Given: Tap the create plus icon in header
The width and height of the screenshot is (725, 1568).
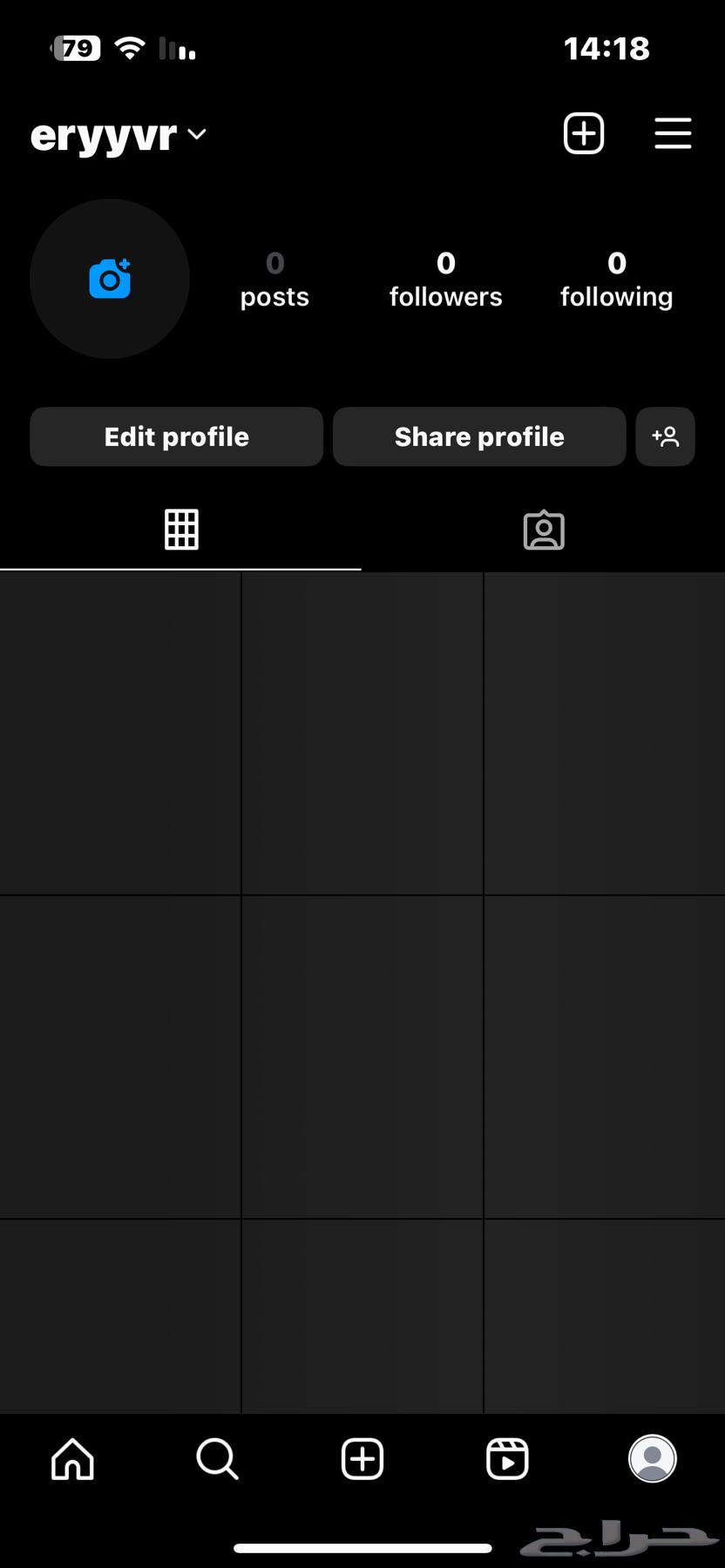Looking at the screenshot, I should click(583, 133).
